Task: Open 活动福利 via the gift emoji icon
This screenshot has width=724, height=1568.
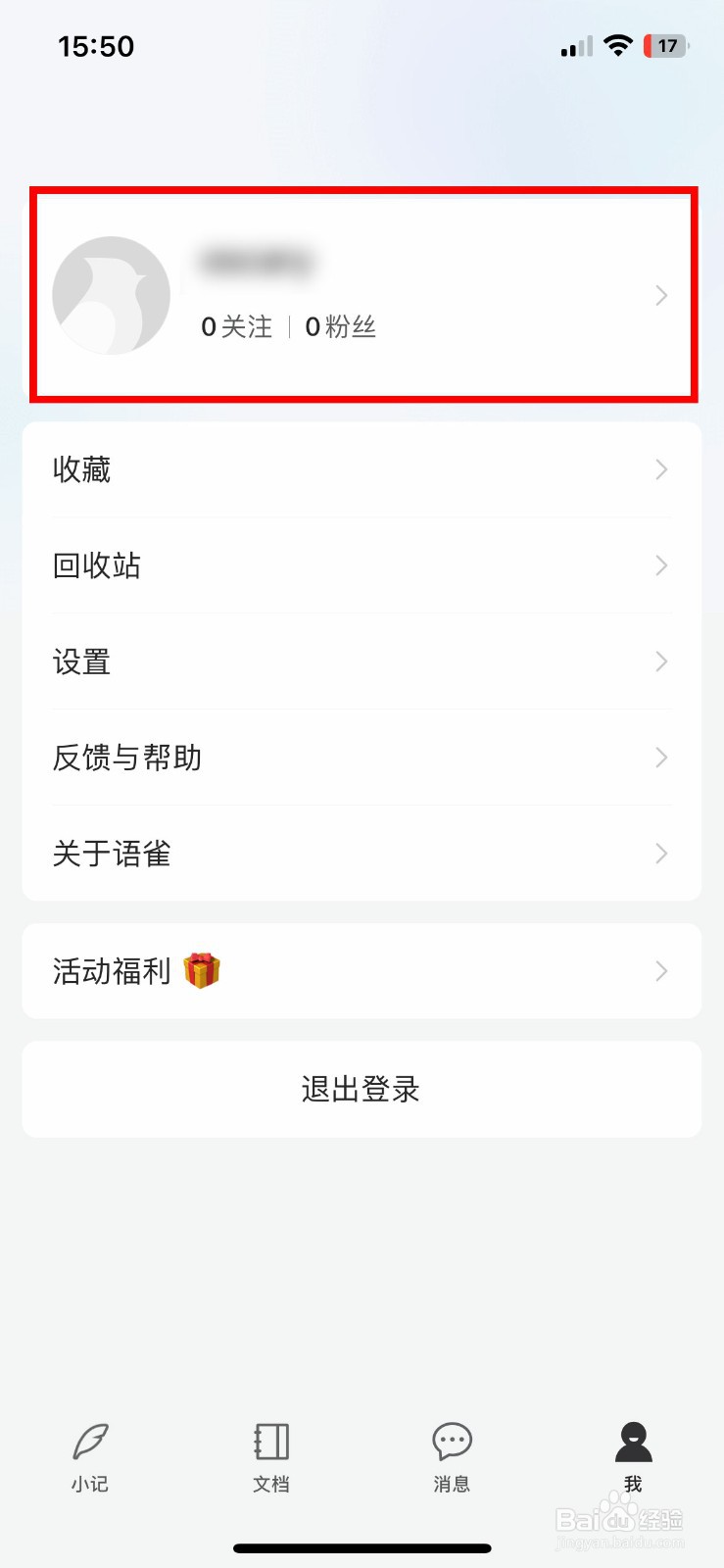Action: (202, 971)
